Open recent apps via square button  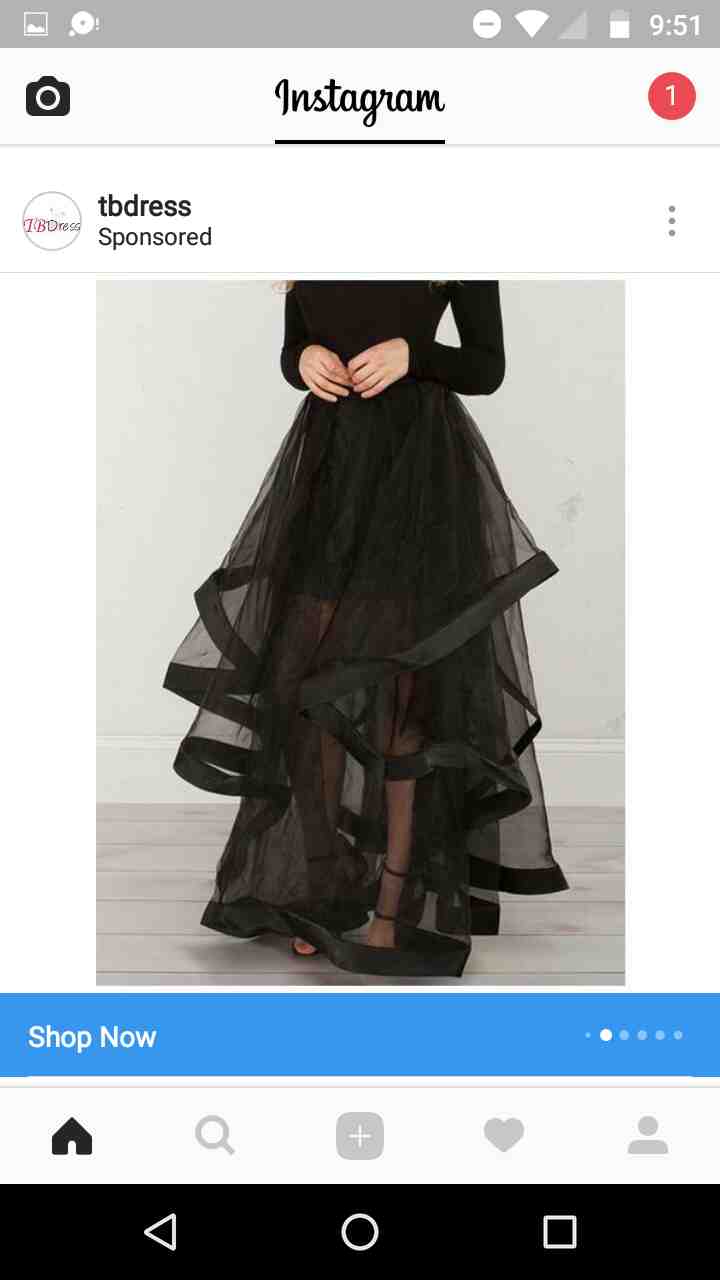coord(559,1232)
